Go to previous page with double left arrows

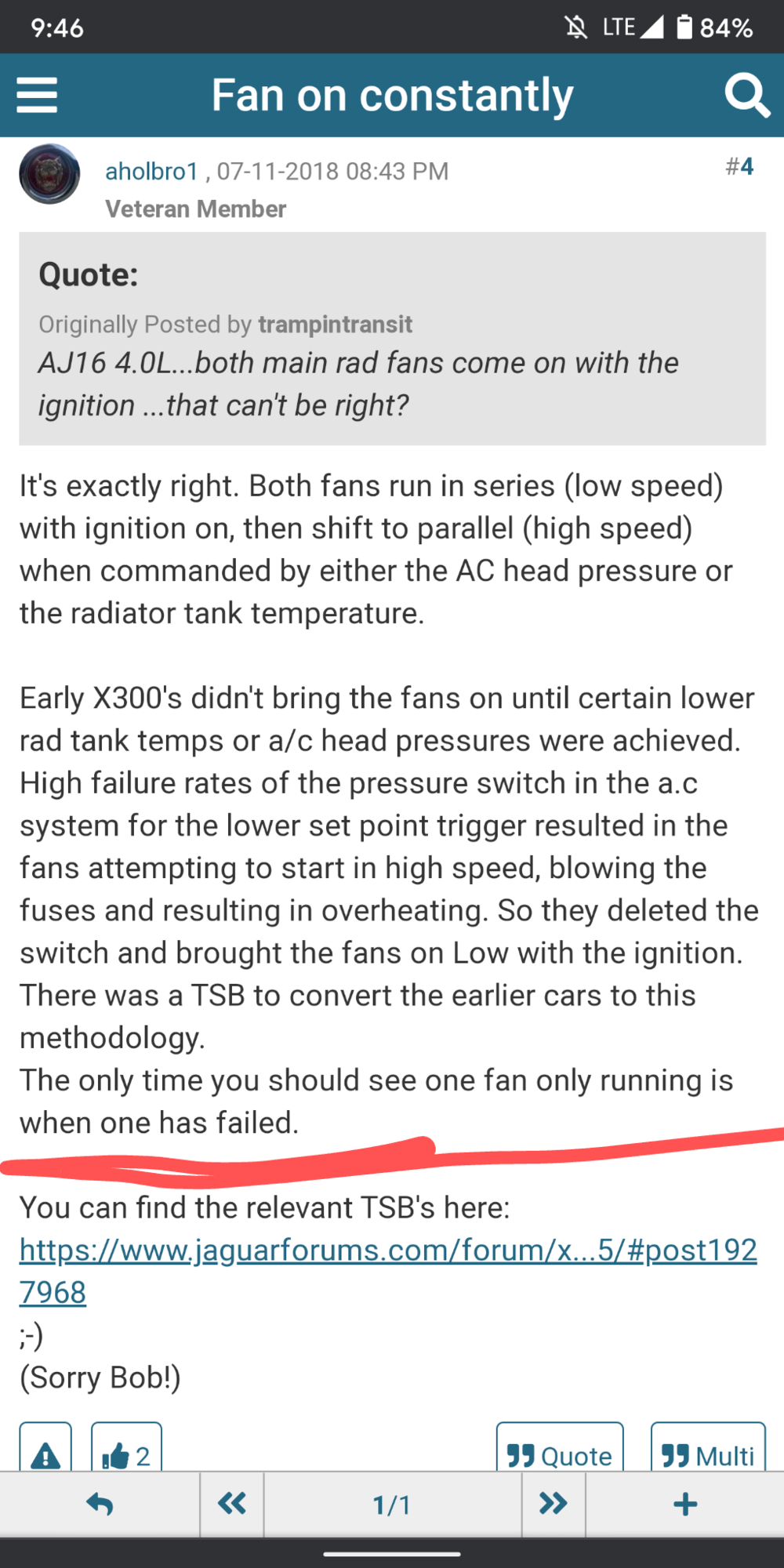tap(232, 1504)
